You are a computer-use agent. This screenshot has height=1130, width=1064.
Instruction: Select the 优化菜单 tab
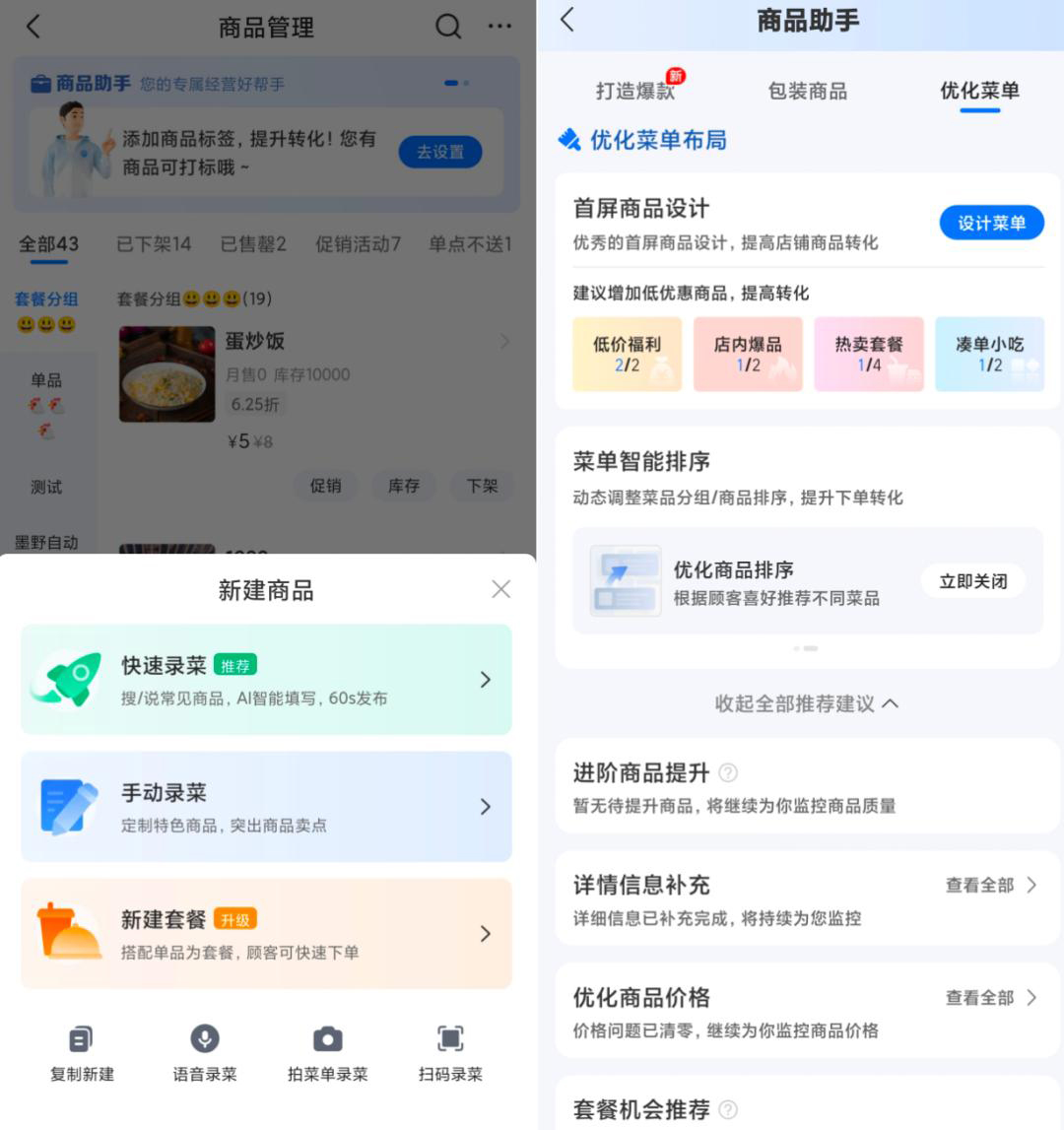[979, 91]
